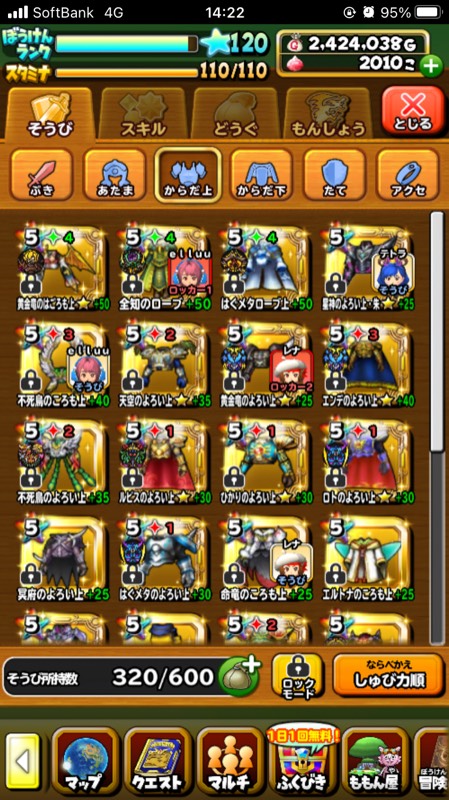Expand equipment capacity with the bag plus

pyautogui.click(x=240, y=674)
